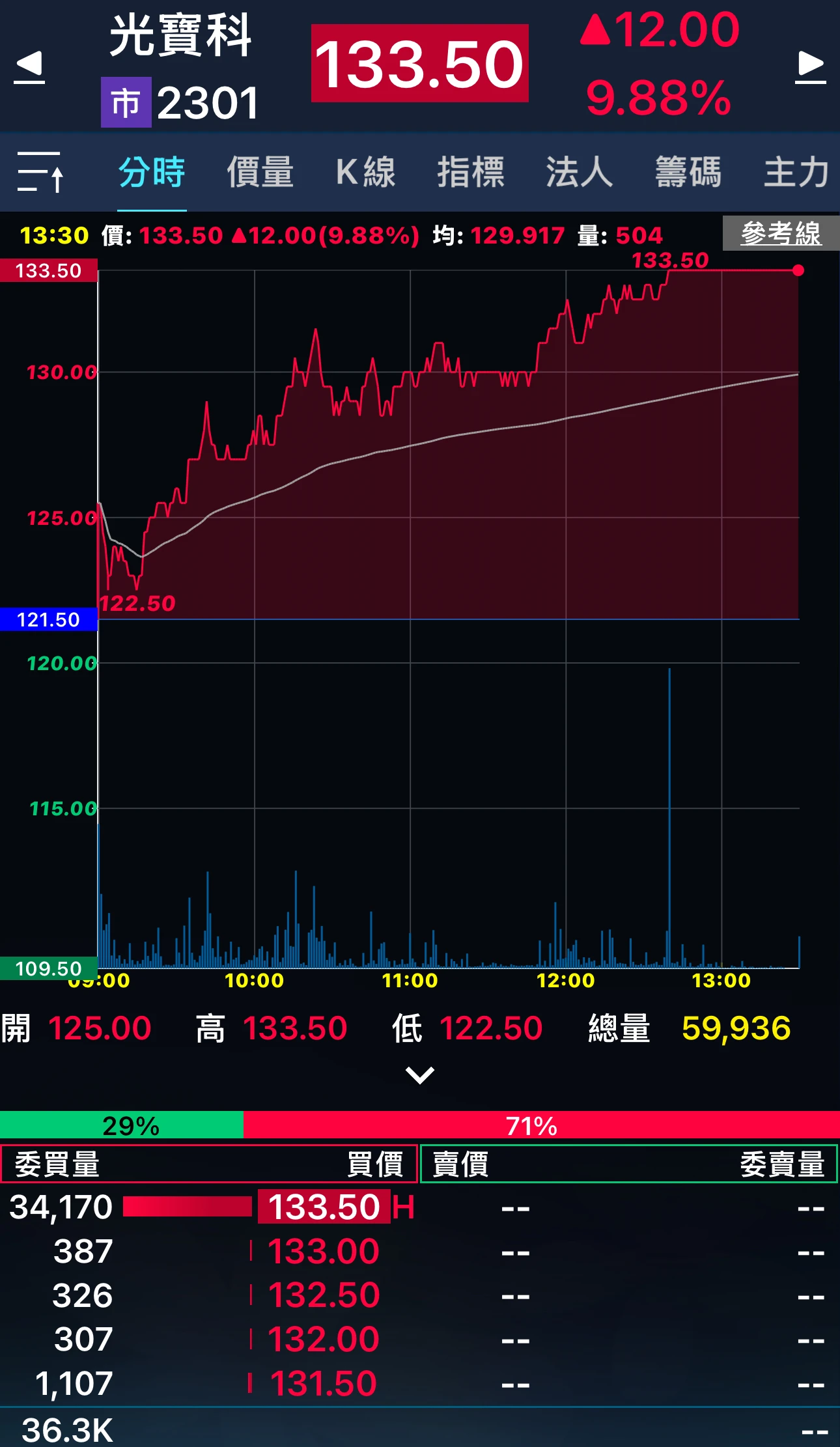Select the 133.50 bid price row
The width and height of the screenshot is (840, 1447).
(x=208, y=1207)
